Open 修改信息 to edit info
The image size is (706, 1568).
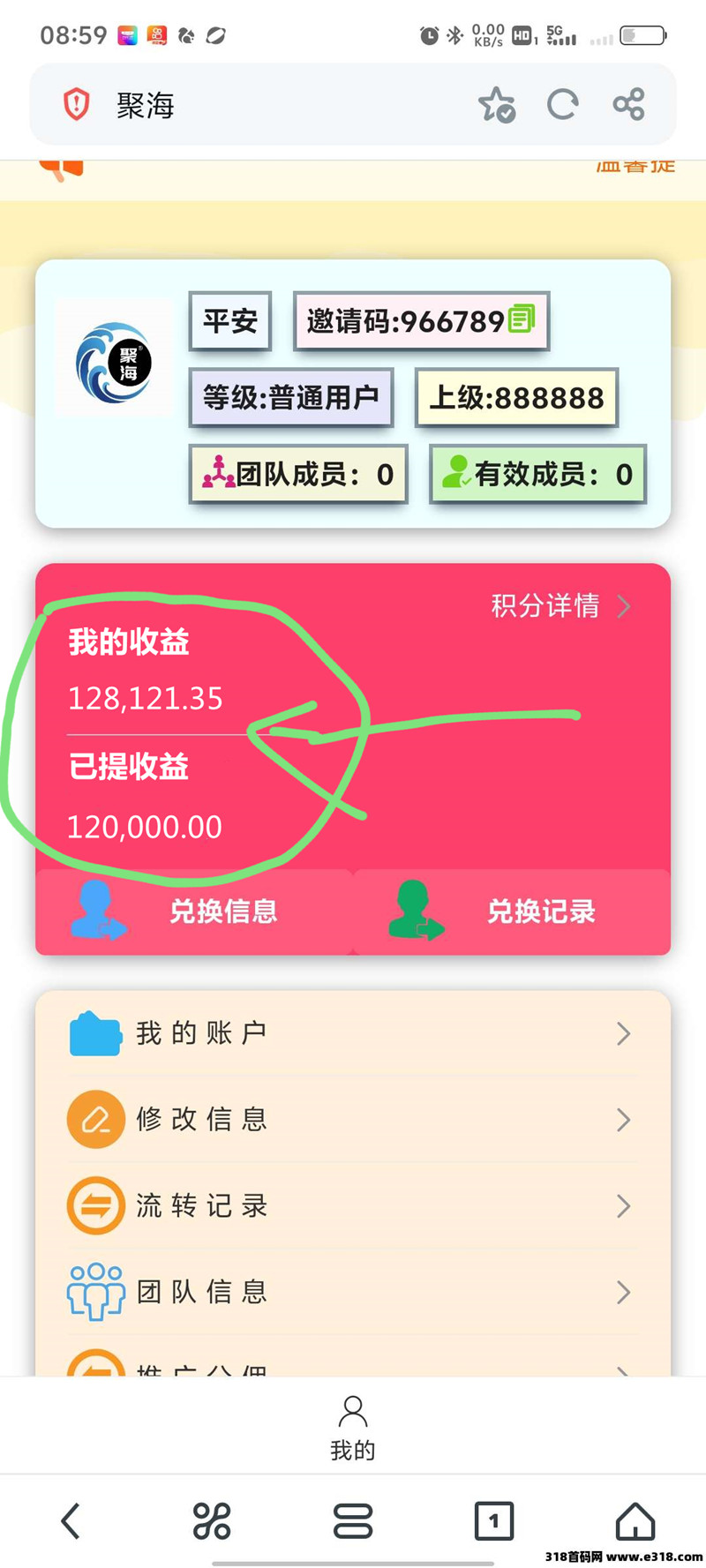[x=351, y=1120]
